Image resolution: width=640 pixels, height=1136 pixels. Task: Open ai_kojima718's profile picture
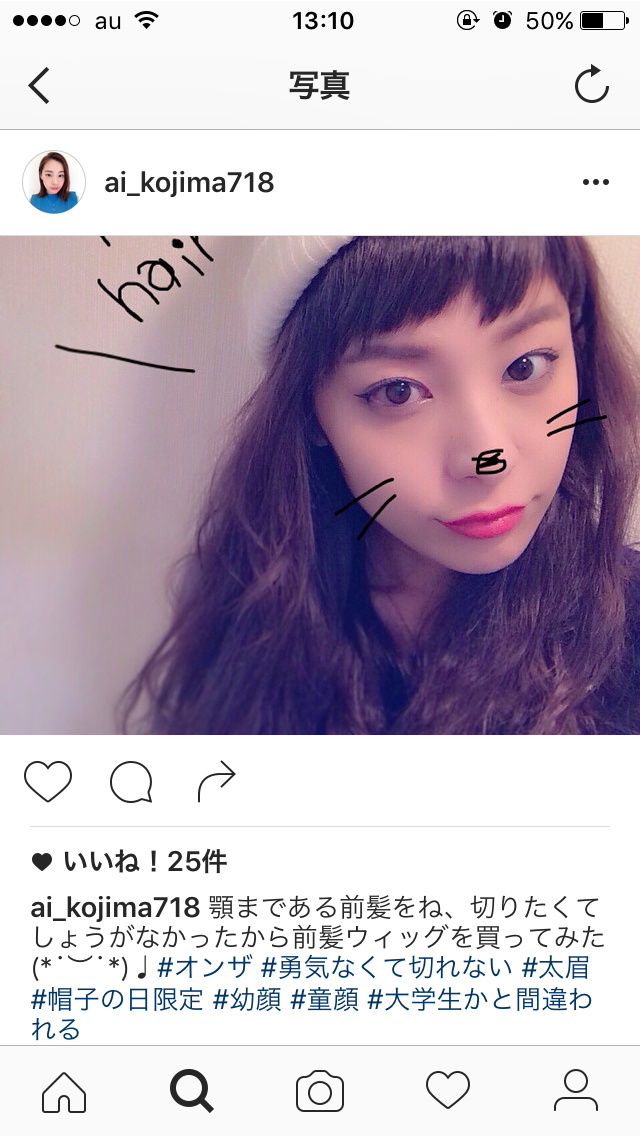tap(53, 182)
